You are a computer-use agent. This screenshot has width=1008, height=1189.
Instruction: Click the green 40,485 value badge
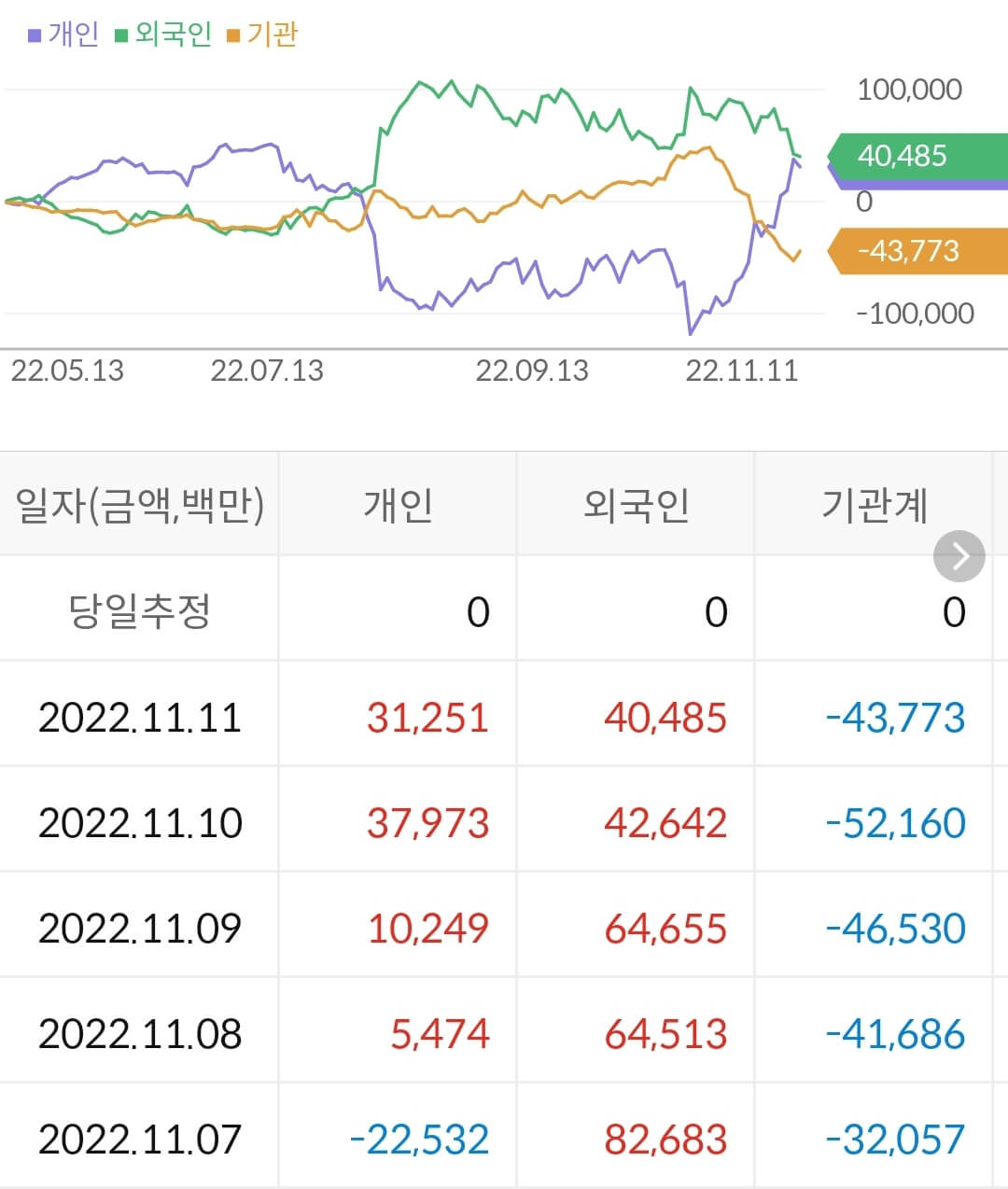[901, 157]
